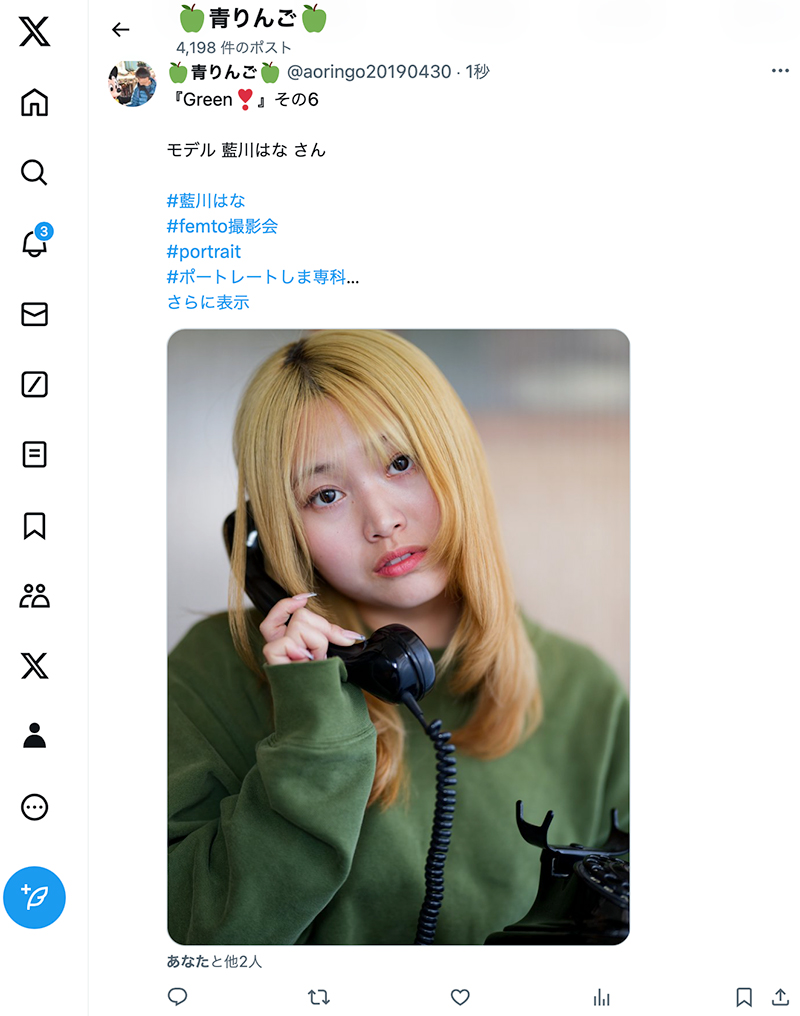Open direct messages envelope
Viewport: 800px width, 1016px height.
point(34,314)
